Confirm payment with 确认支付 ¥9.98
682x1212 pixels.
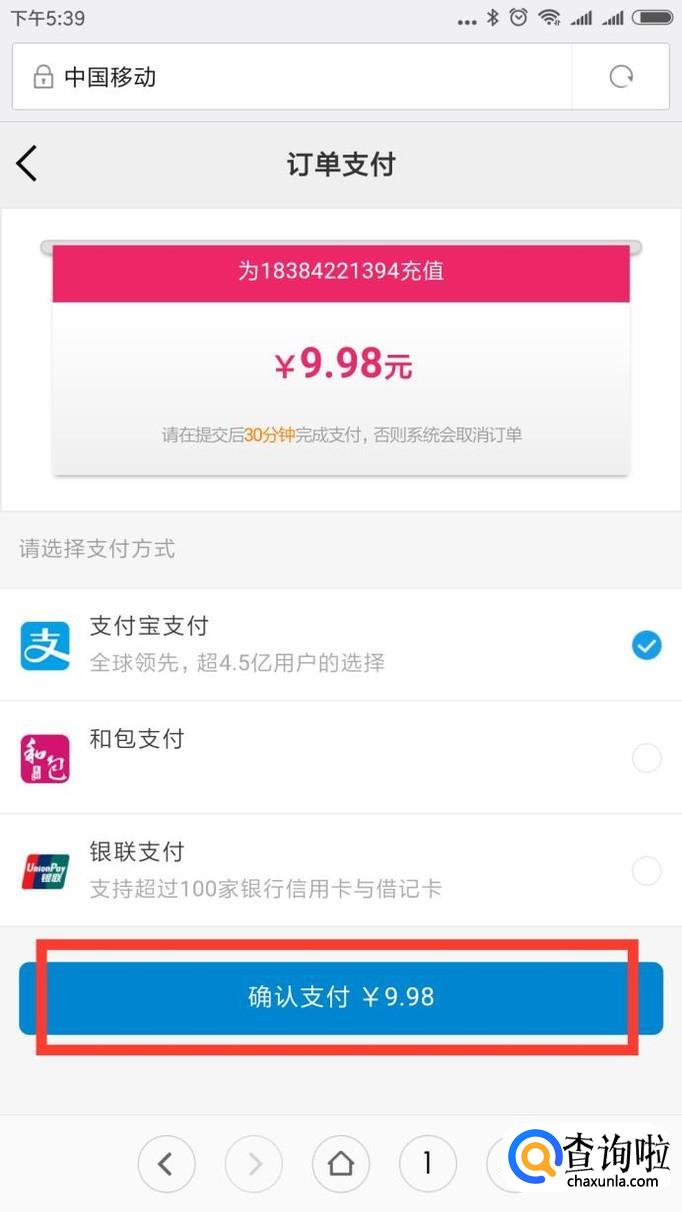pos(340,997)
